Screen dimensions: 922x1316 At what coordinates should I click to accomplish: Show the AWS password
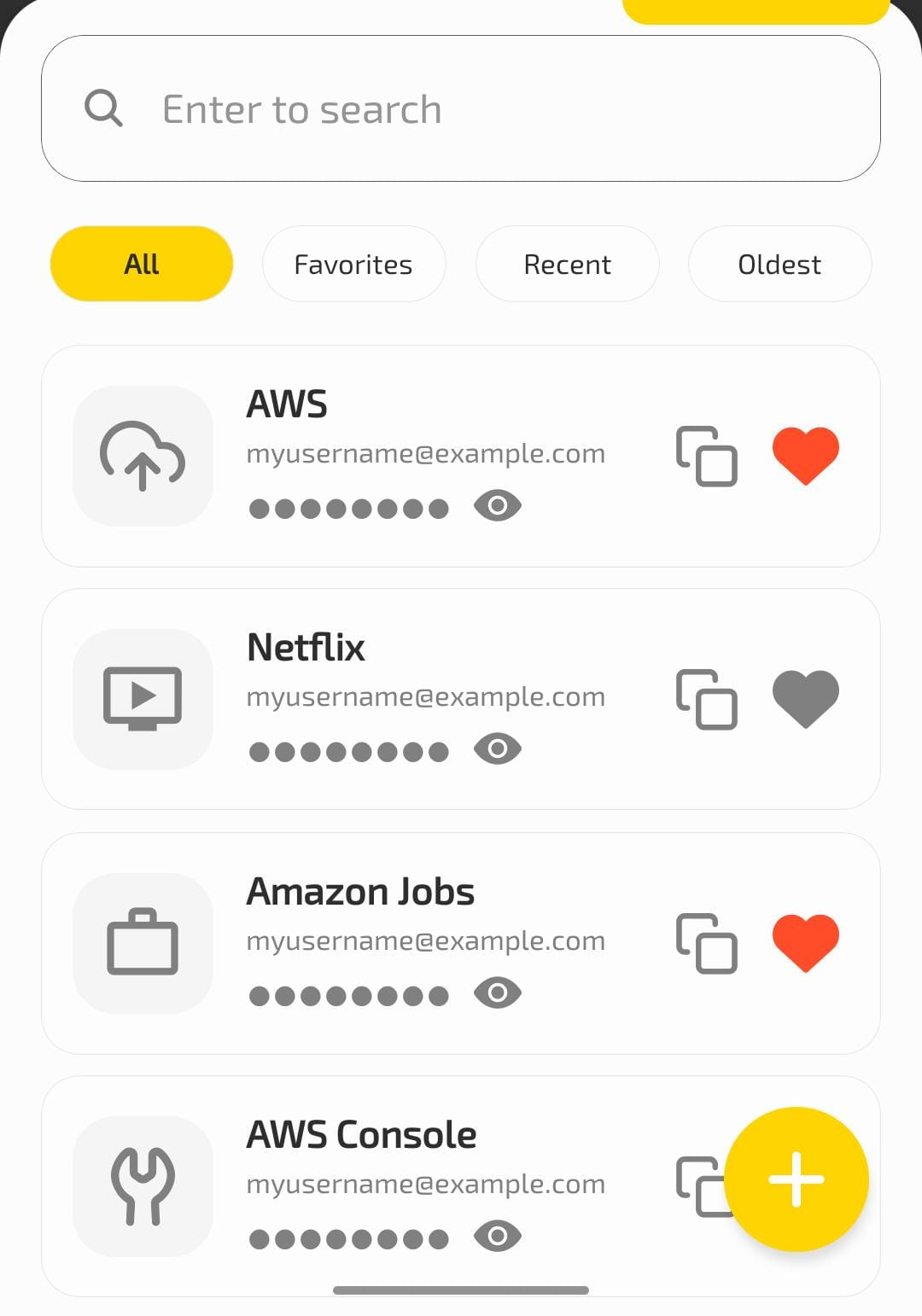tap(499, 505)
